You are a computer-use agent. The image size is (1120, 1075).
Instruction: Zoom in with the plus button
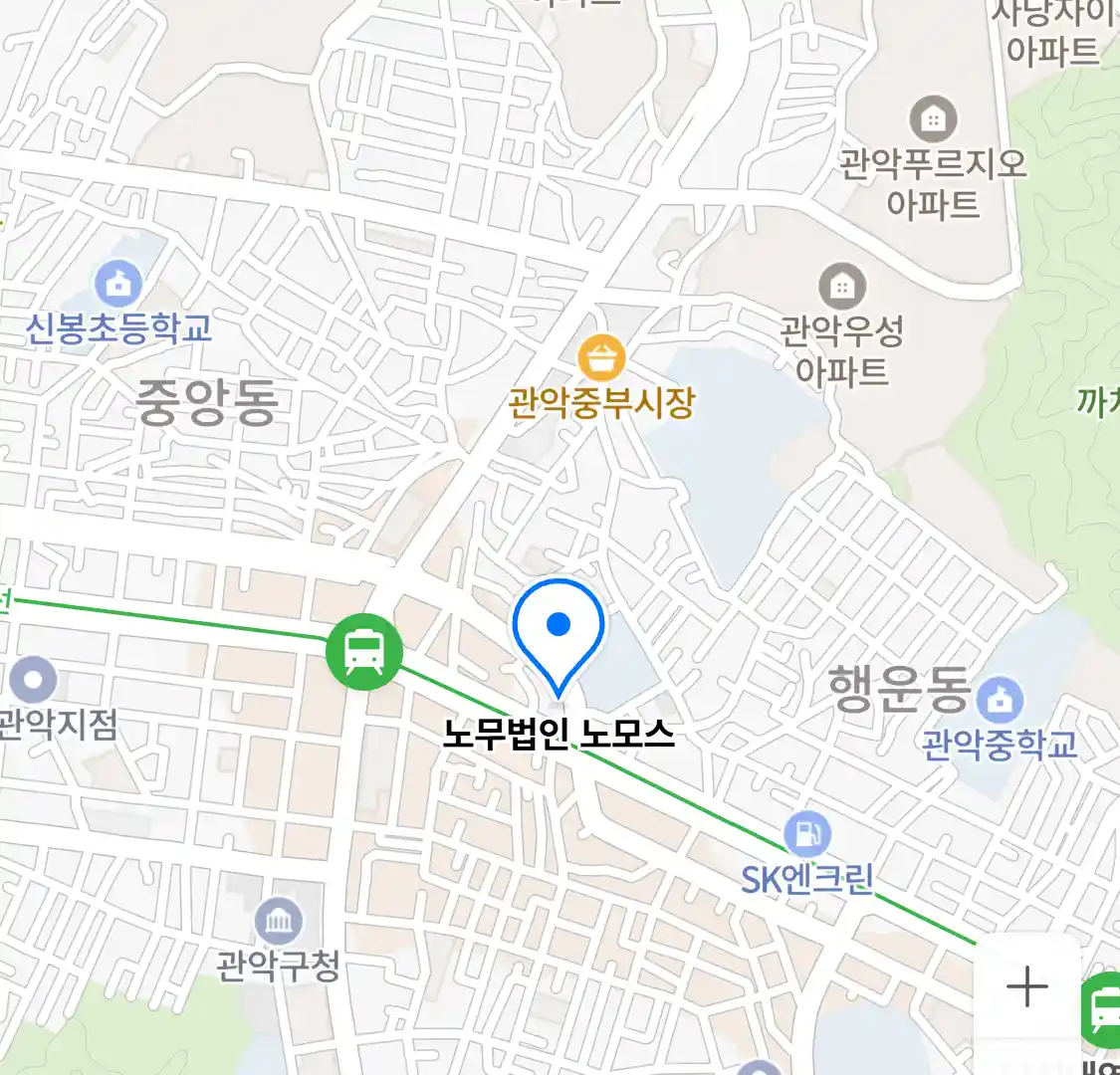1026,987
